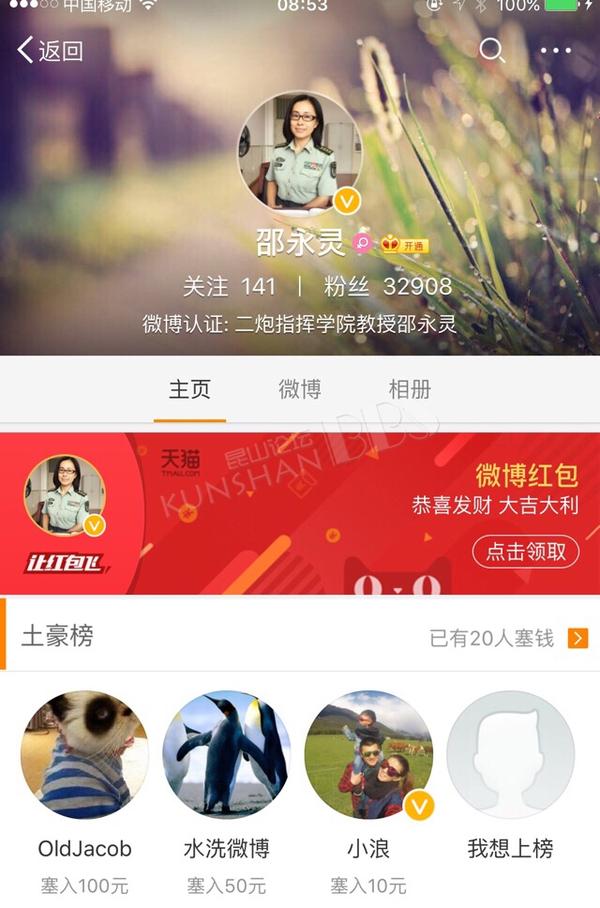Open the search magnifier icon
The image size is (600, 908).
(x=492, y=50)
